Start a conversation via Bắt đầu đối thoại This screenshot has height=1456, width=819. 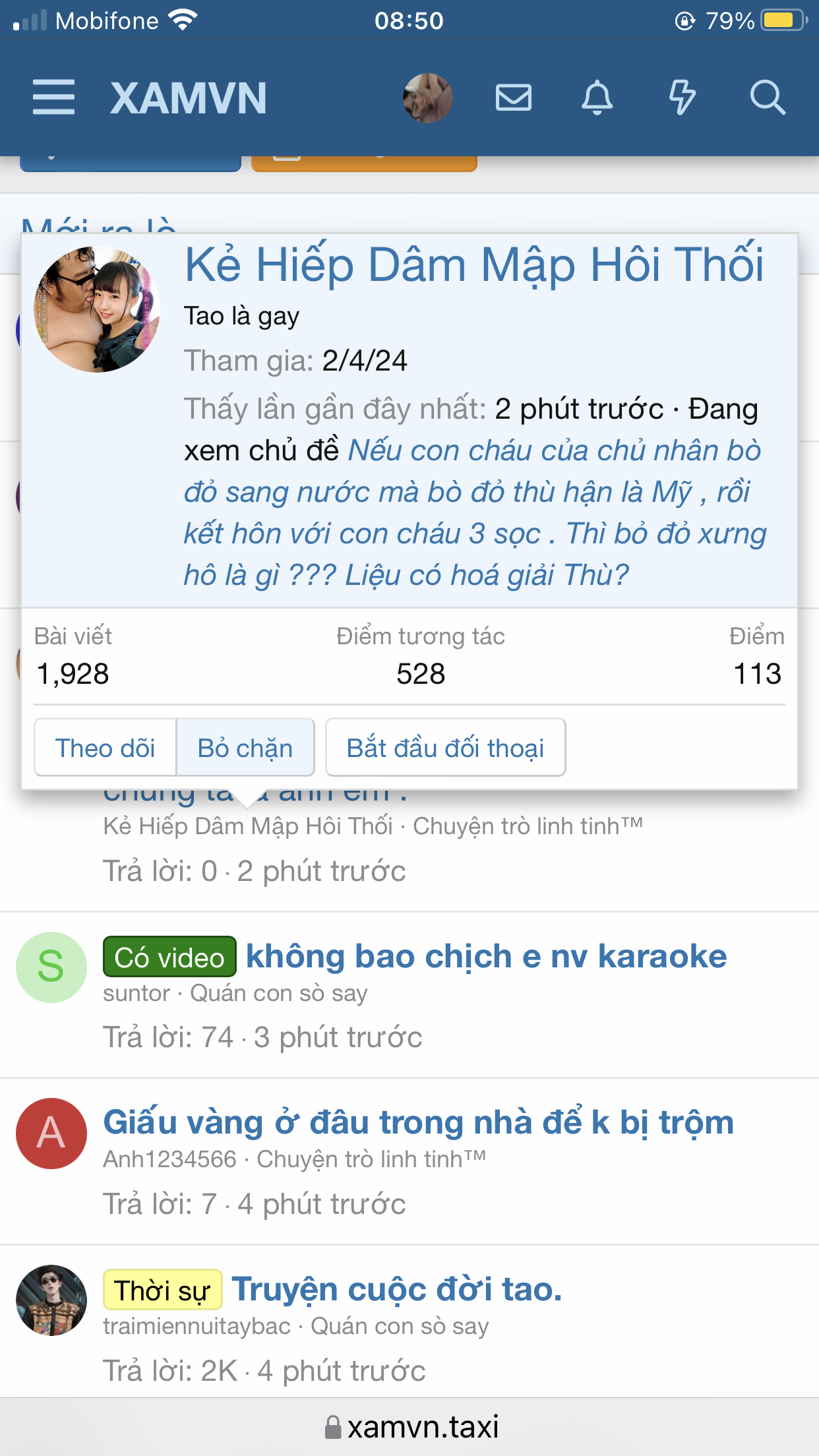(446, 748)
